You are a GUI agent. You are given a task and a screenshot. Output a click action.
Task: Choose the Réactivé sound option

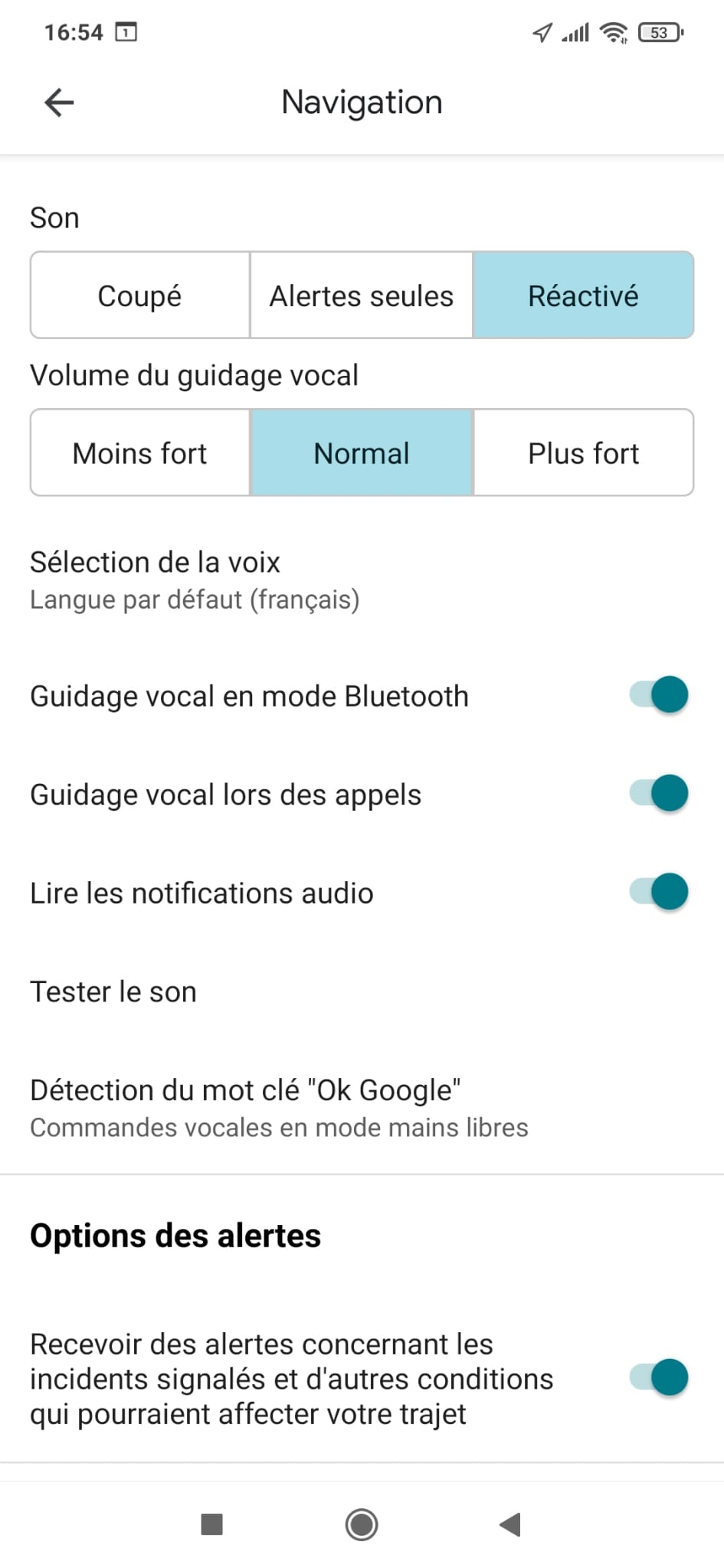pos(583,296)
